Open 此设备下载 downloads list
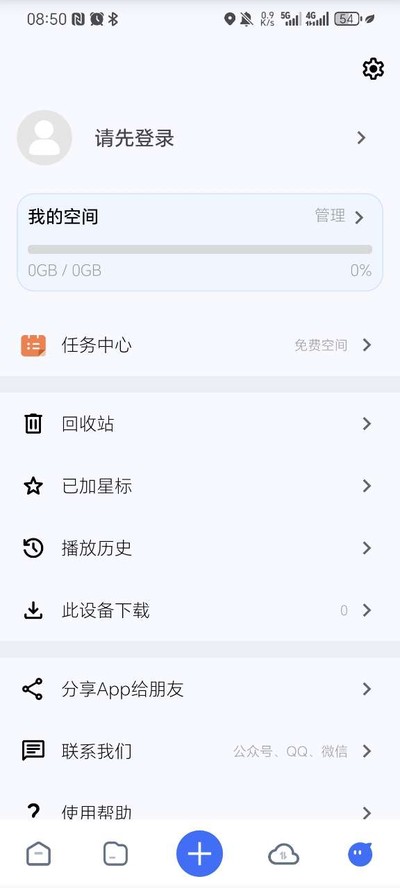Image resolution: width=400 pixels, height=888 pixels. tap(200, 610)
